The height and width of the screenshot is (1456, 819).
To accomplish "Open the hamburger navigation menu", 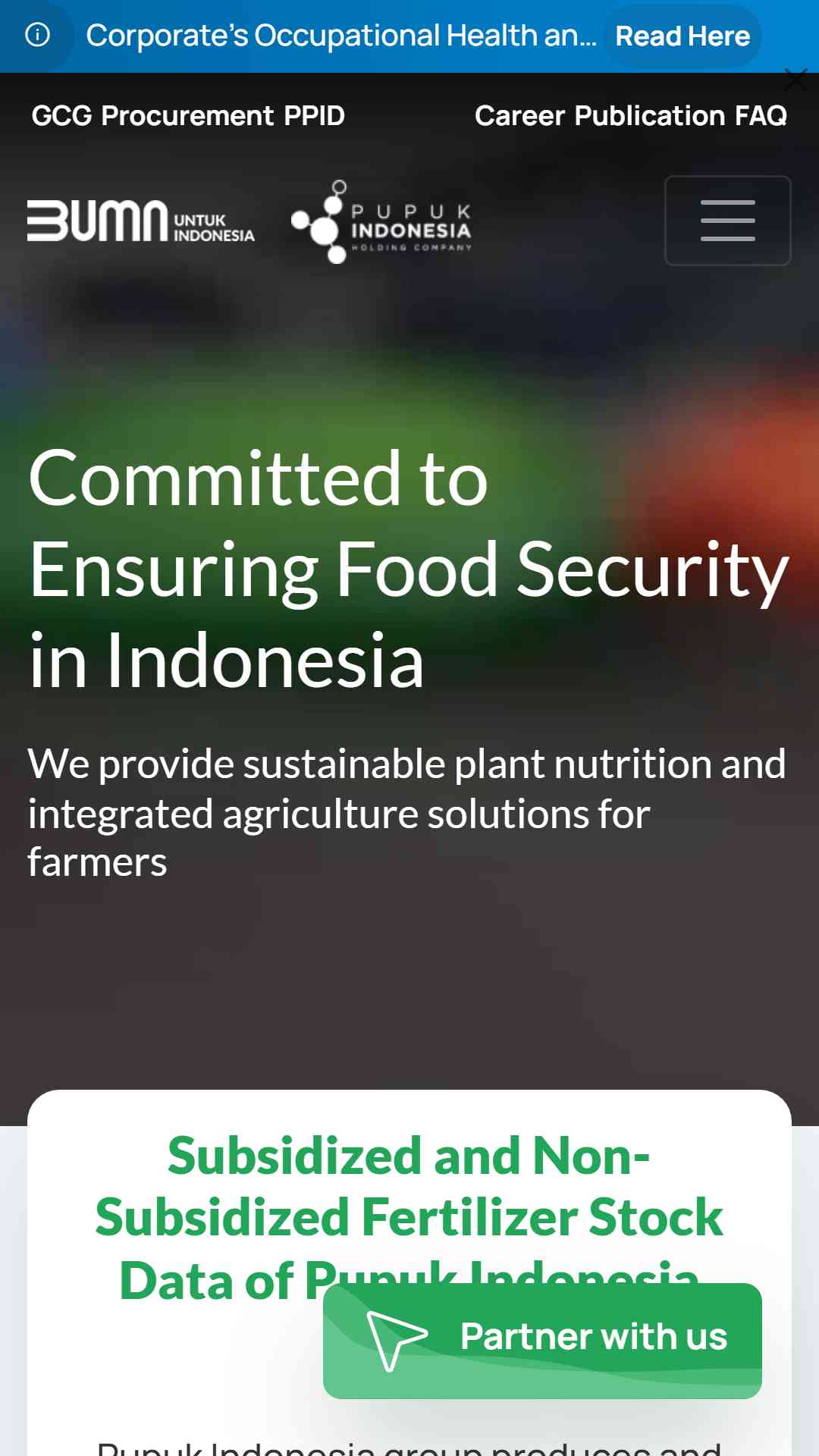I will 728,221.
